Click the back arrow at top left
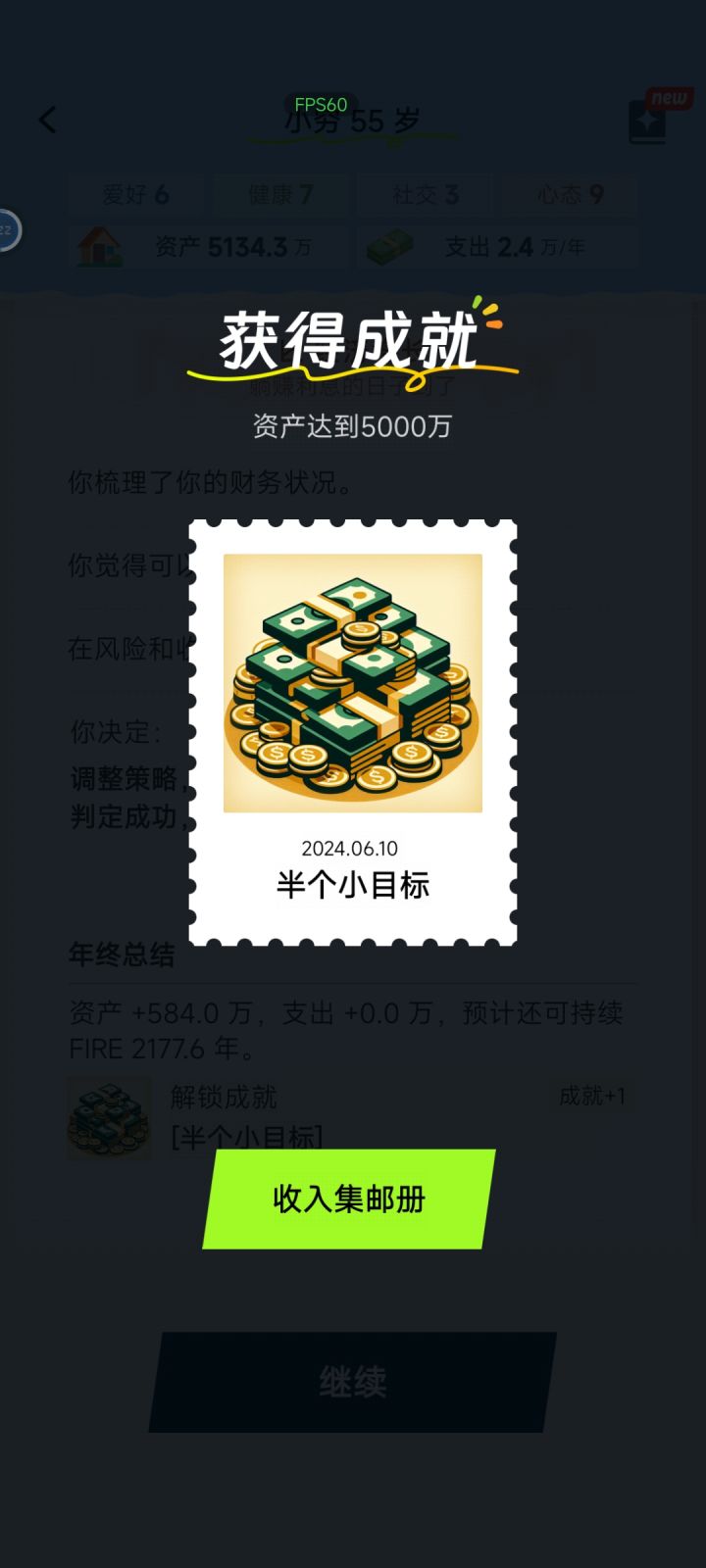 point(47,119)
